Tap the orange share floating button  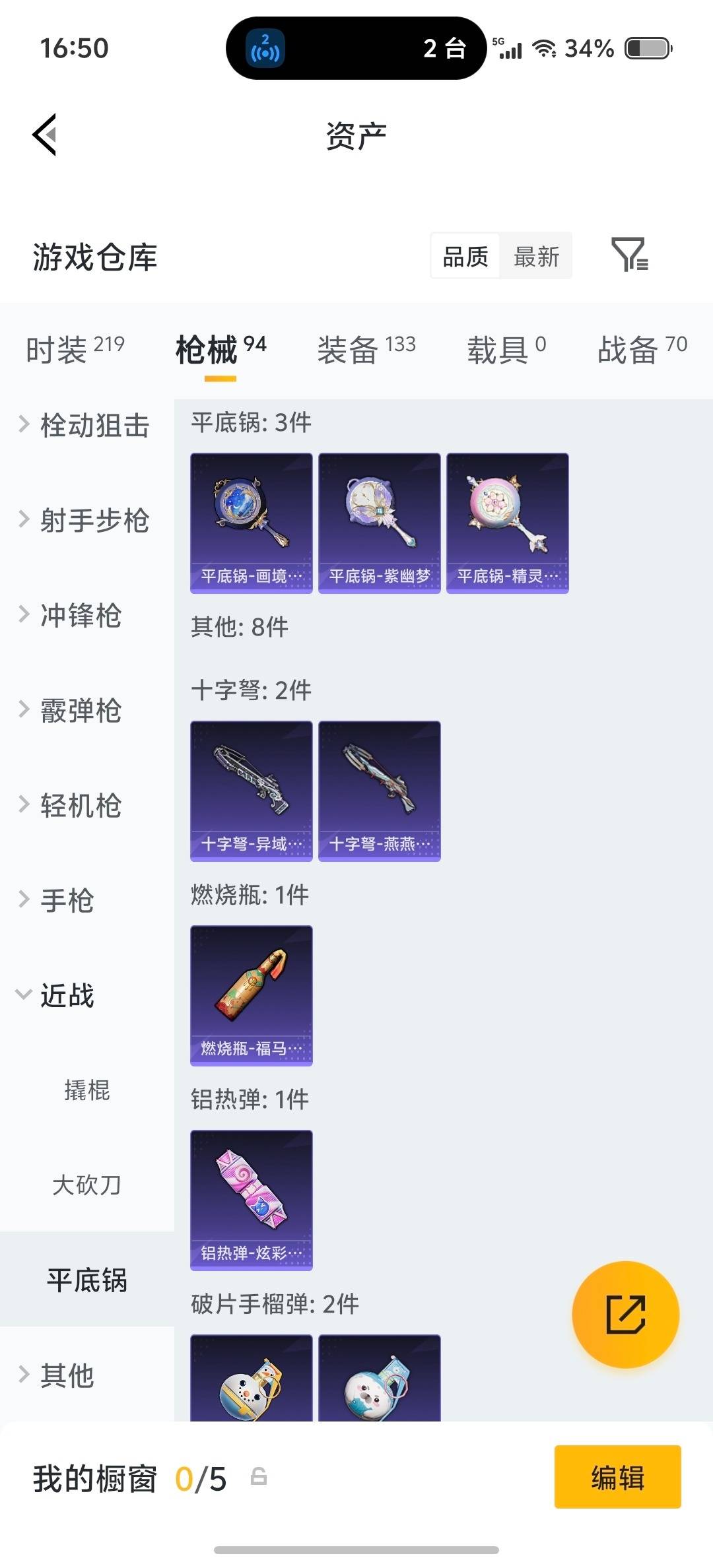tap(625, 1315)
